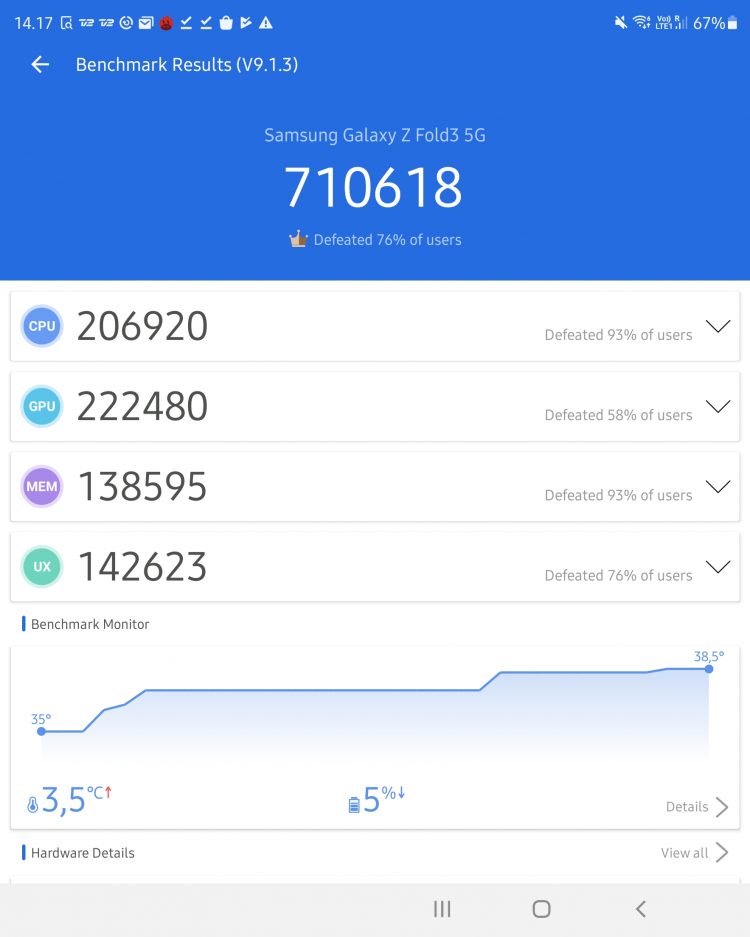Open recent apps from navigation bar
The image size is (750, 937).
pyautogui.click(x=442, y=909)
